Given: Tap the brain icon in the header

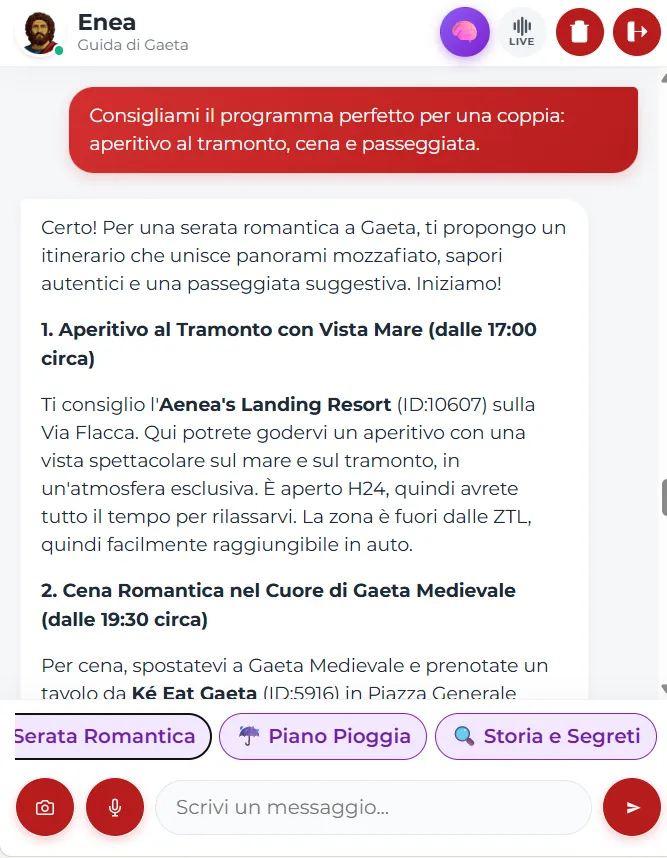Looking at the screenshot, I should [x=465, y=32].
